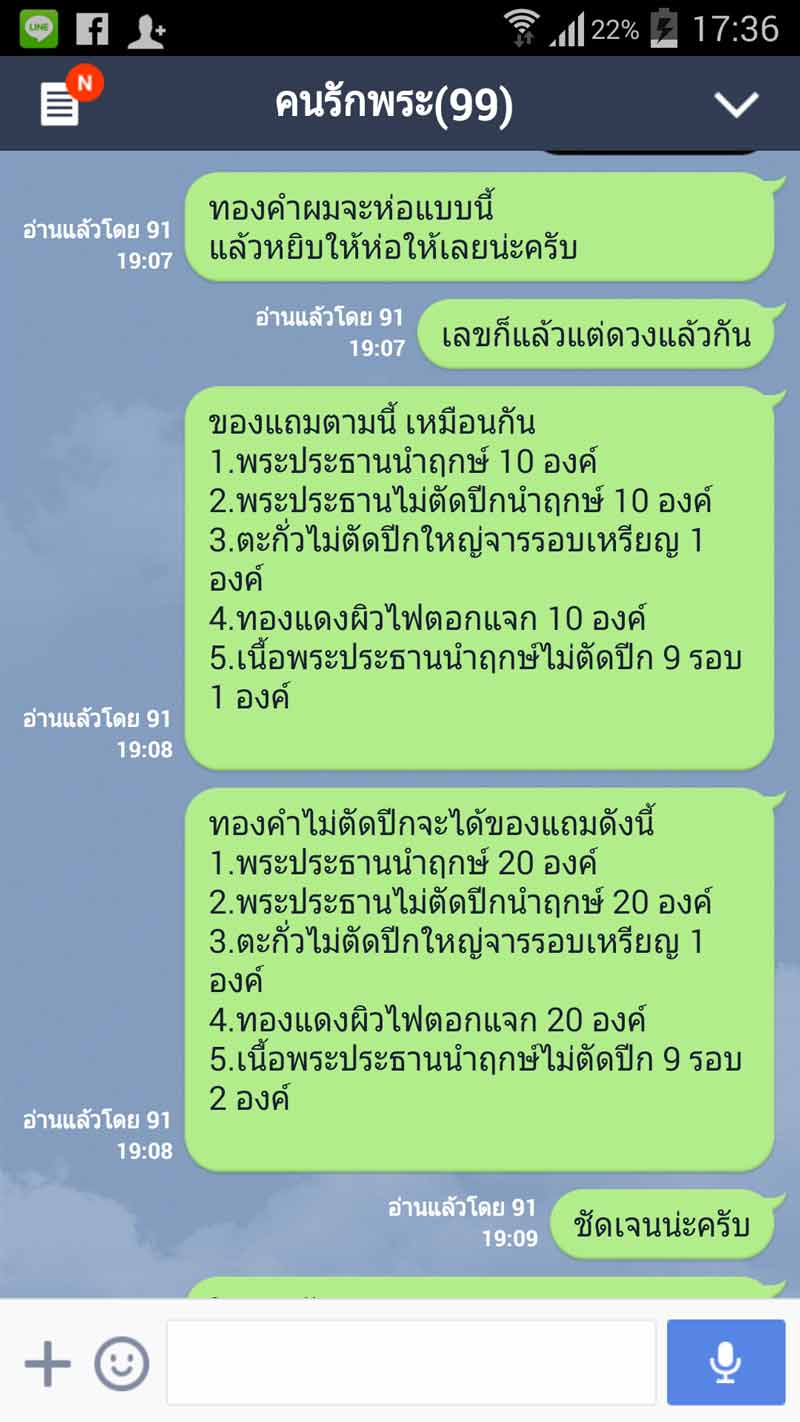This screenshot has height=1422, width=800.
Task: Expand the chat options dropdown arrow
Action: (736, 104)
